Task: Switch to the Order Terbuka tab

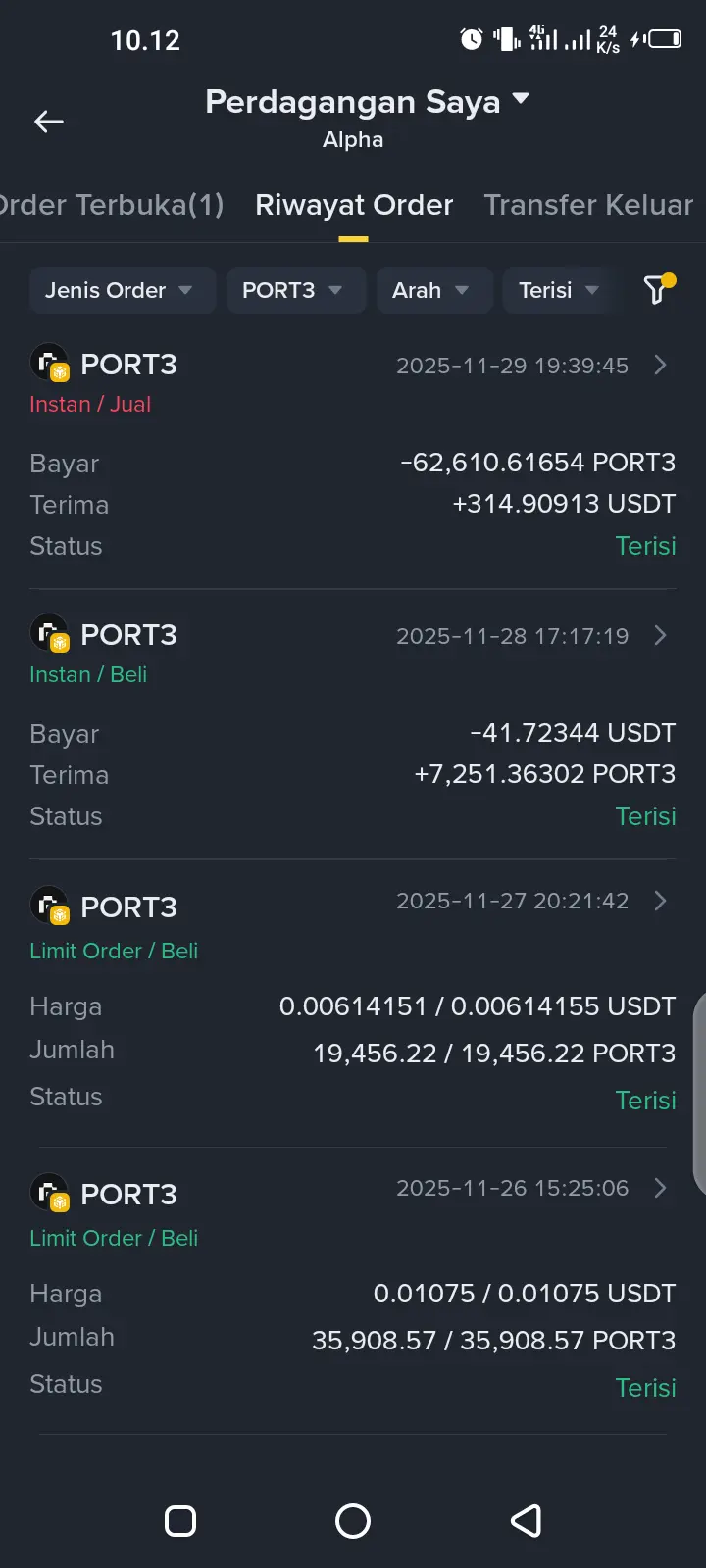Action: point(112,205)
